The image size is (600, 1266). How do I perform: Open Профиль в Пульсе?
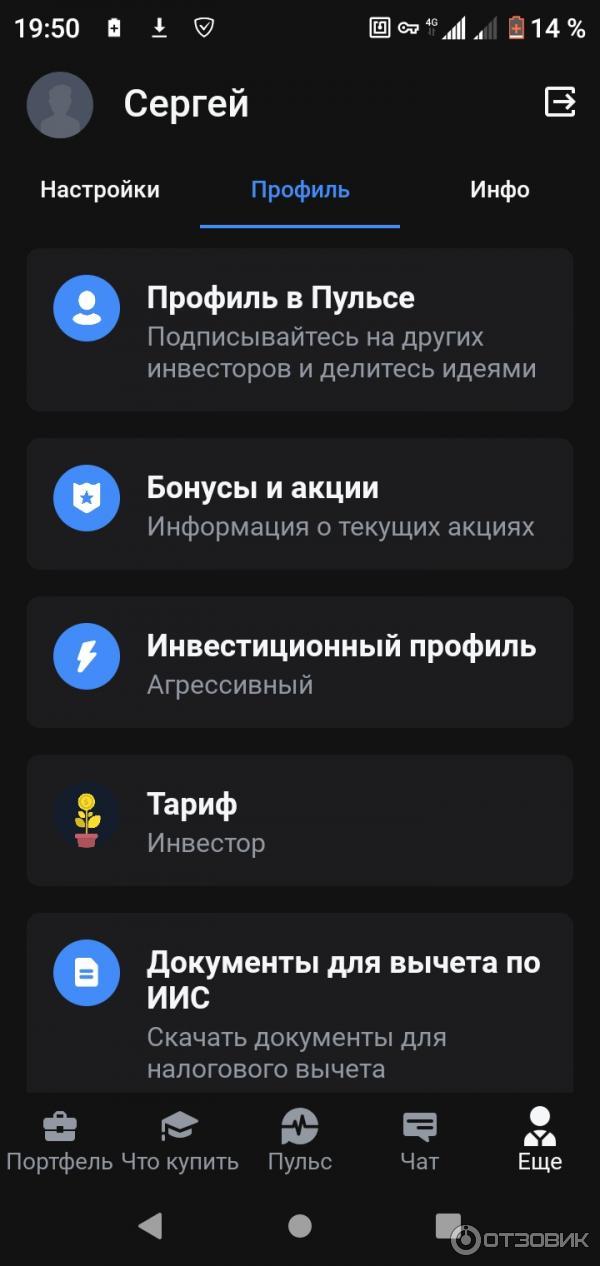300,330
